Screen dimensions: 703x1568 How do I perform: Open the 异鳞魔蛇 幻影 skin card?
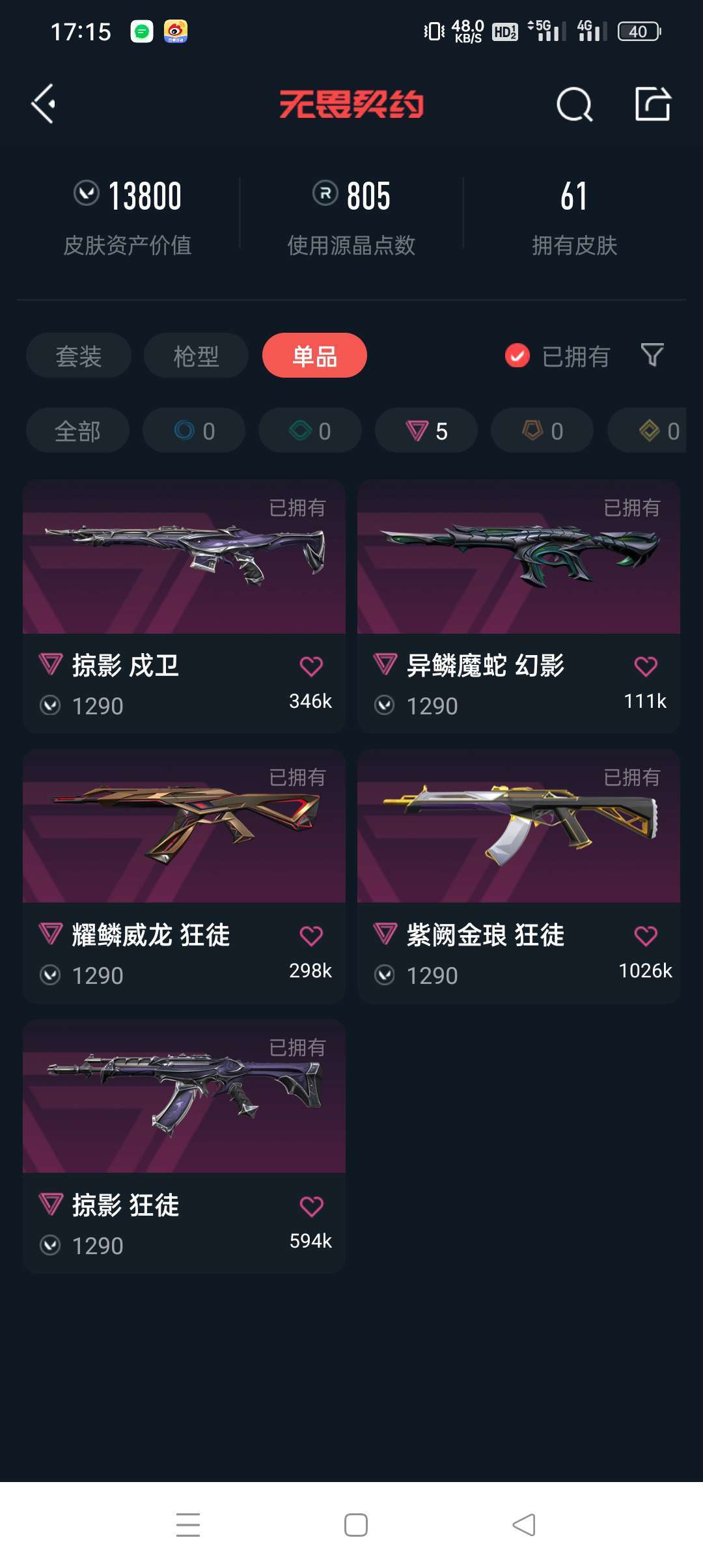point(519,606)
